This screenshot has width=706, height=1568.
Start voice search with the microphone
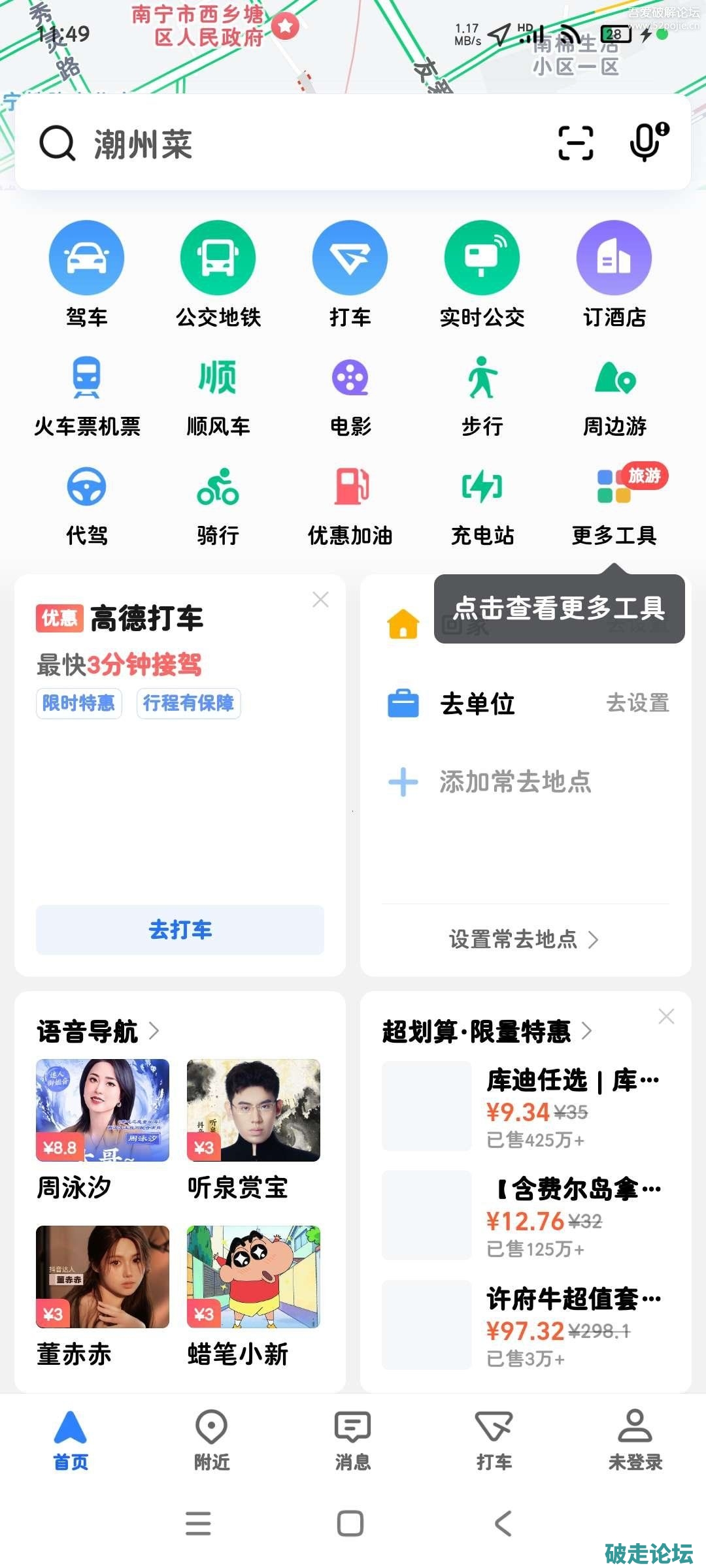tap(647, 142)
